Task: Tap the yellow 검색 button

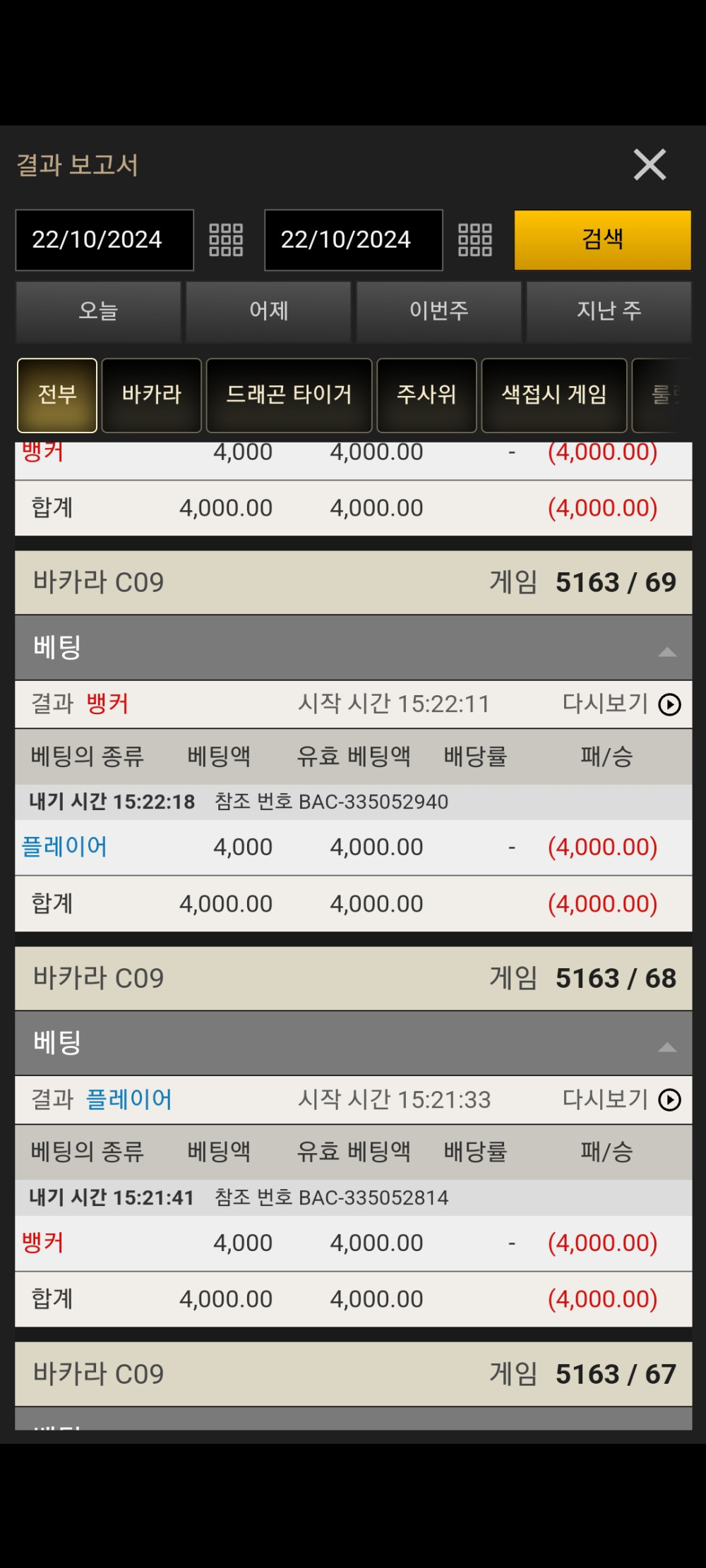Action: 602,240
